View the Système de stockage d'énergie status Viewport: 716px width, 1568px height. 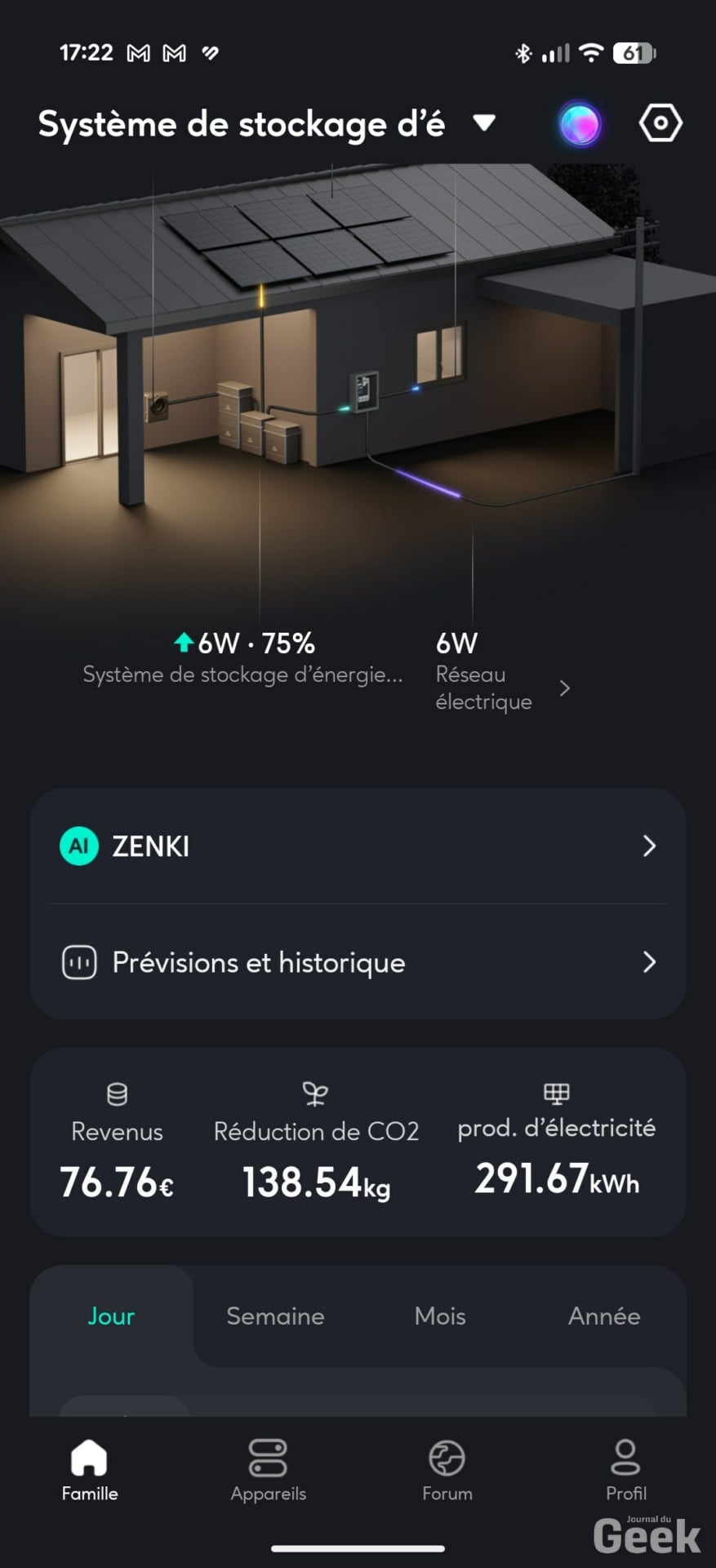click(242, 675)
